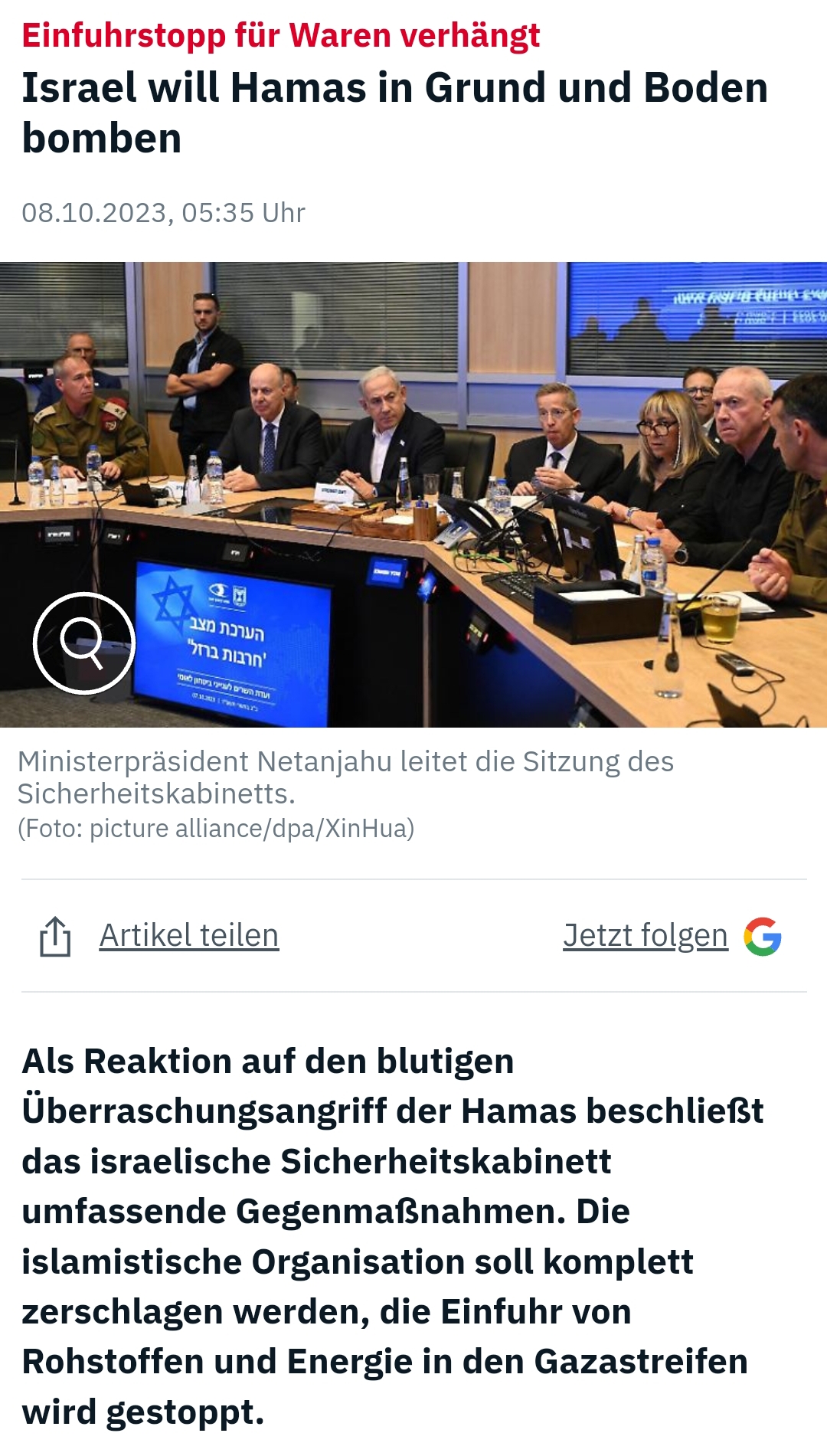The width and height of the screenshot is (827, 1456).
Task: Follow via the 'Jetzt folgen' link
Action: pyautogui.click(x=645, y=935)
